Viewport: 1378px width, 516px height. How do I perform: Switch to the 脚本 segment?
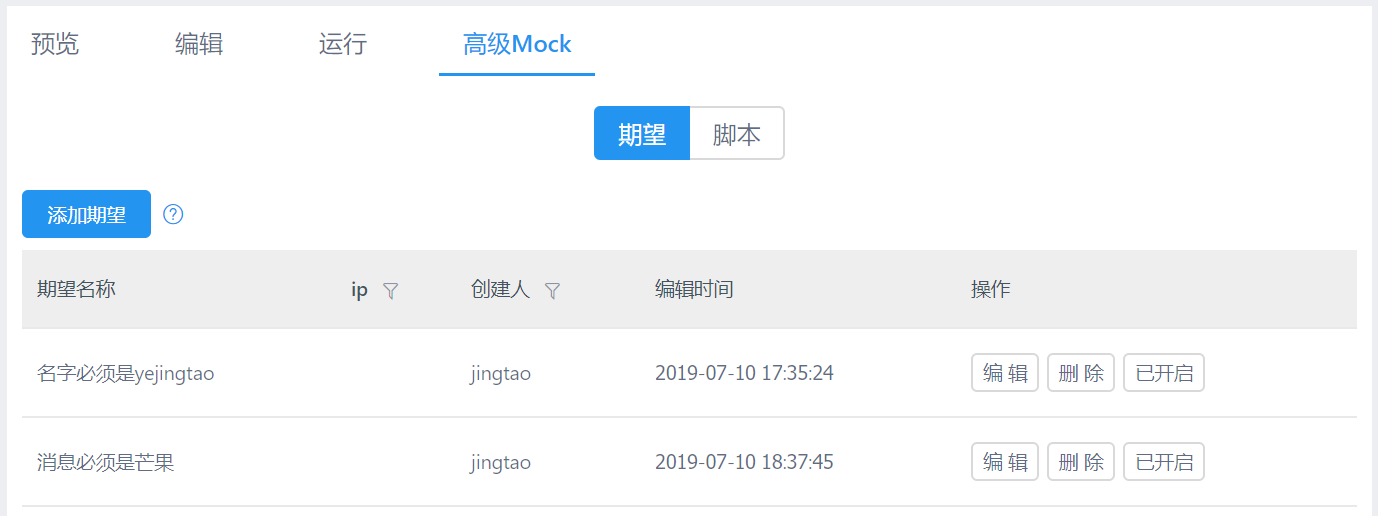pos(737,134)
